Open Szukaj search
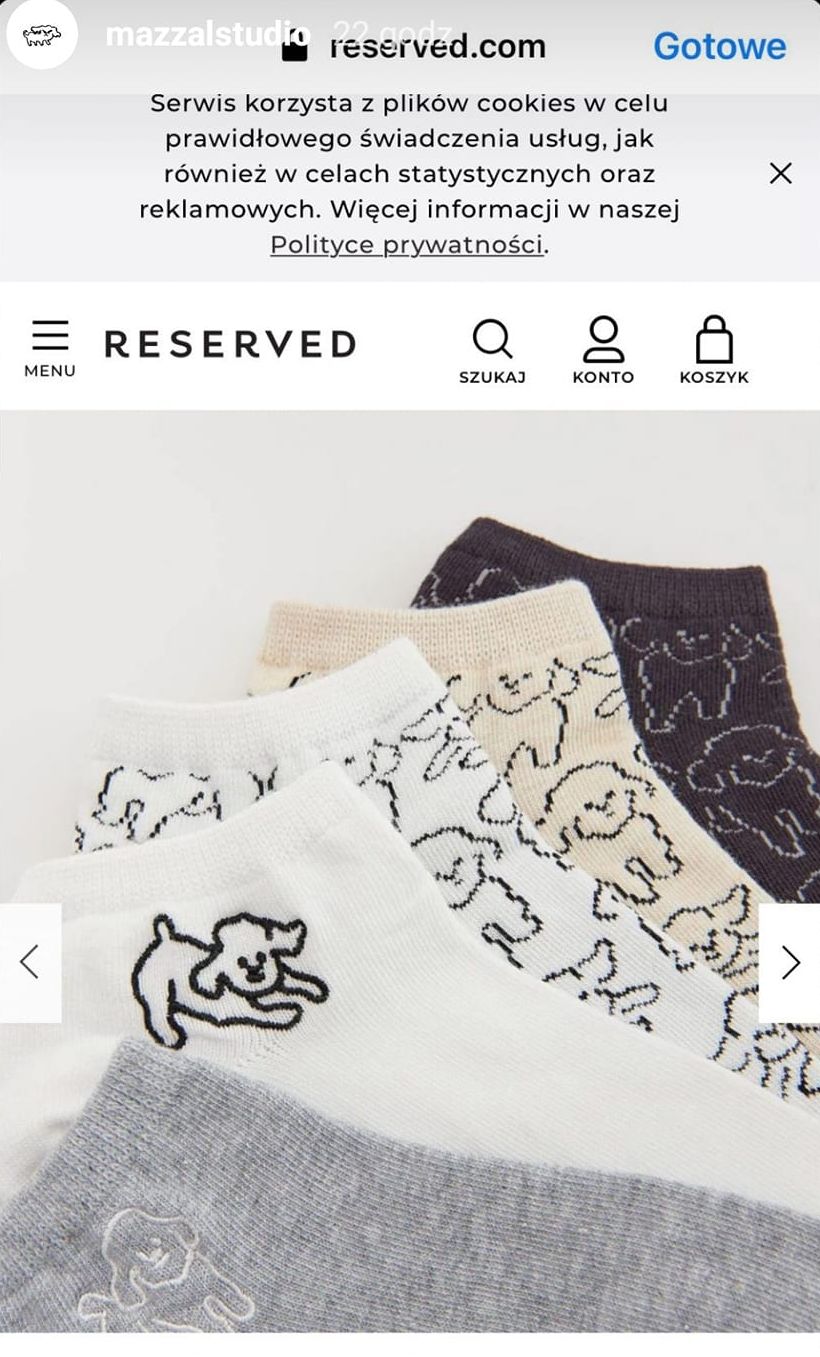The image size is (820, 1357). (x=492, y=350)
